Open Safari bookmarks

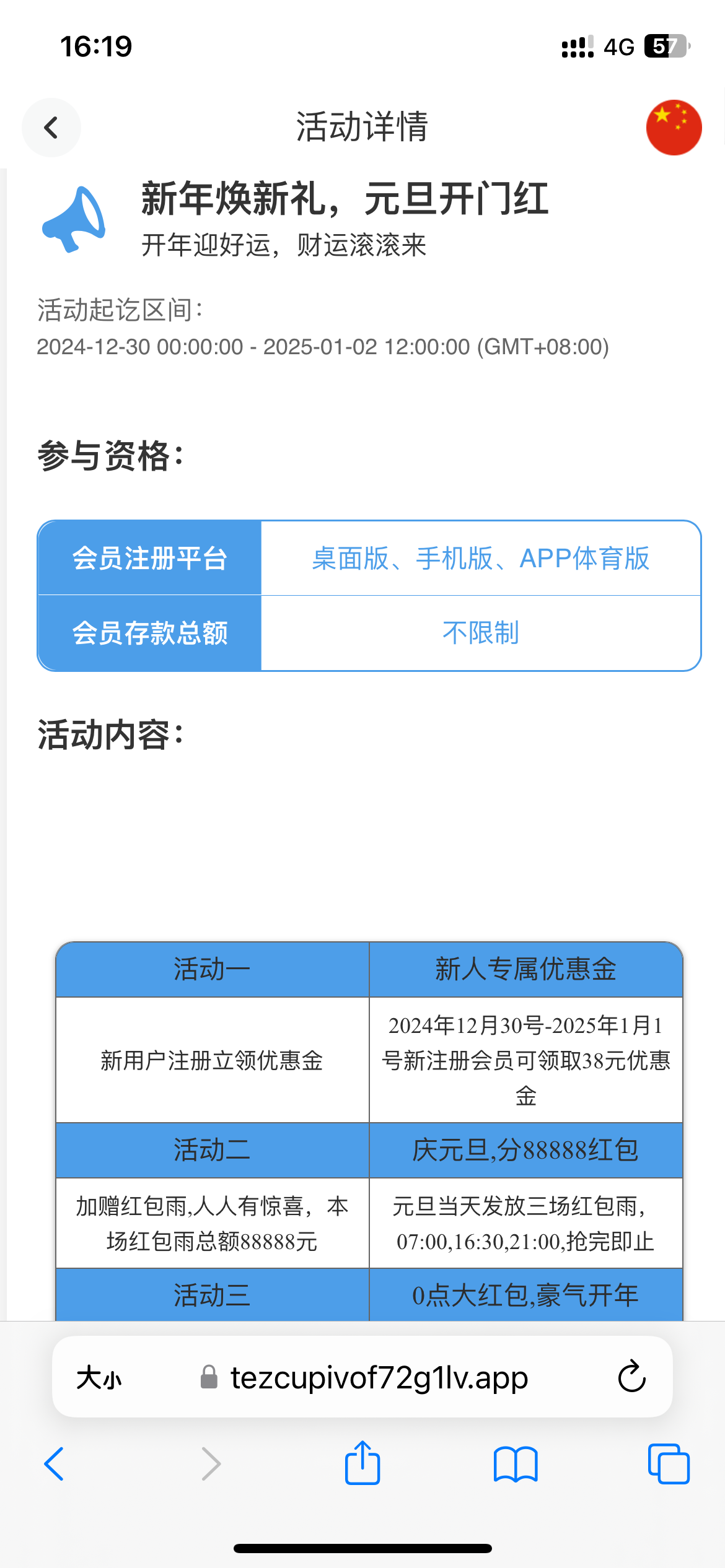(x=516, y=1465)
